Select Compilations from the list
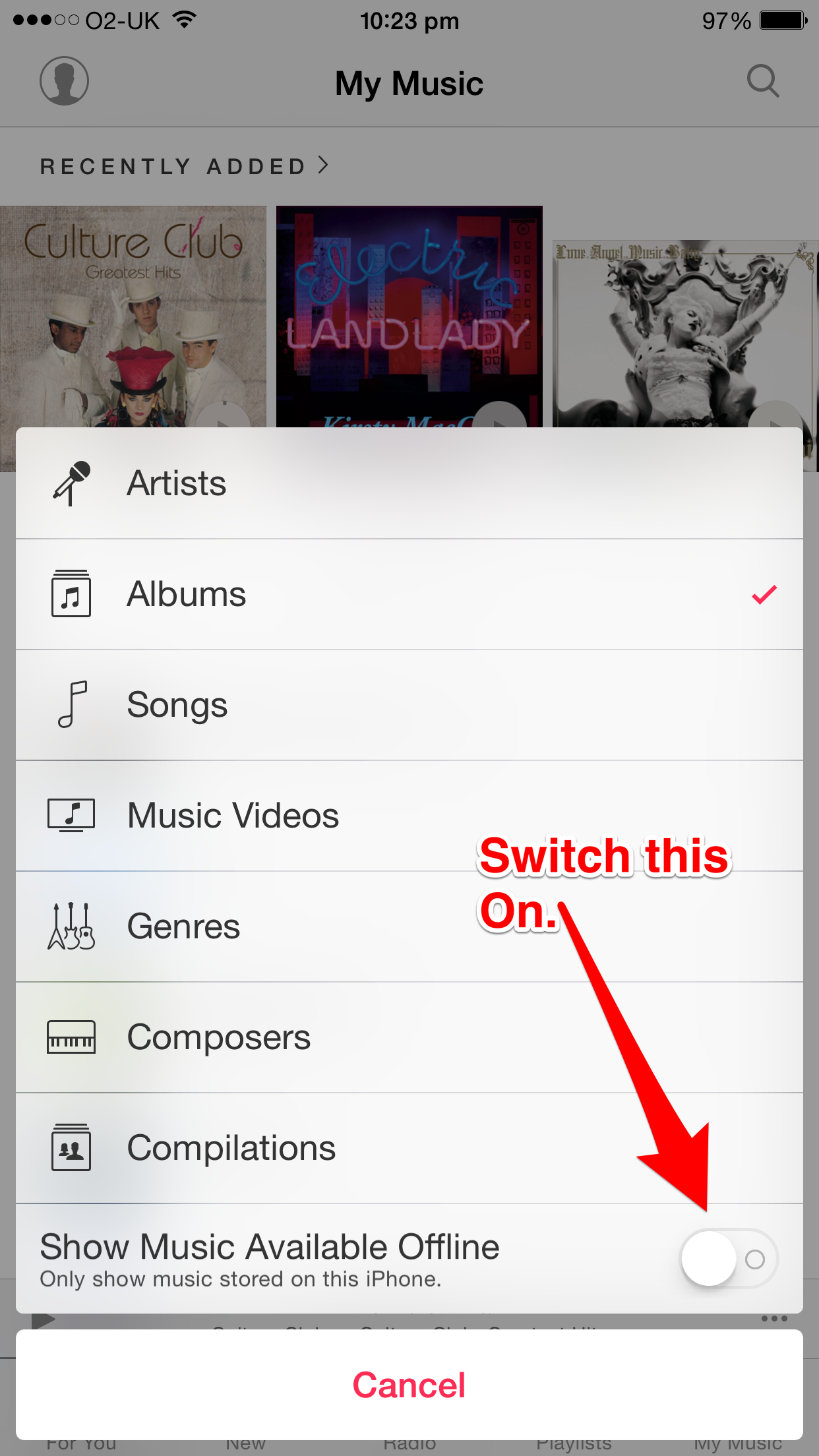The height and width of the screenshot is (1456, 819). tap(409, 1148)
